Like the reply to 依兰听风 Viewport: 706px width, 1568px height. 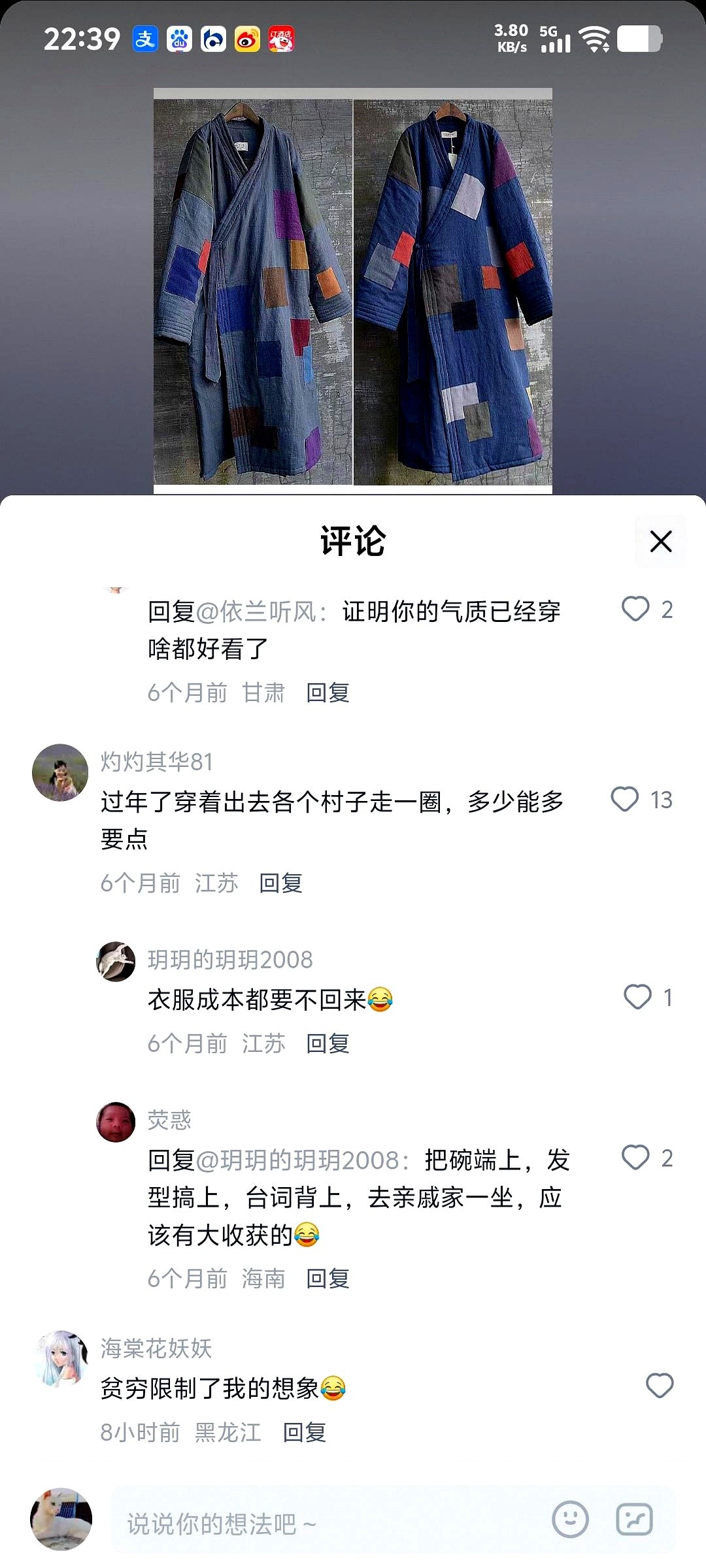pyautogui.click(x=635, y=609)
